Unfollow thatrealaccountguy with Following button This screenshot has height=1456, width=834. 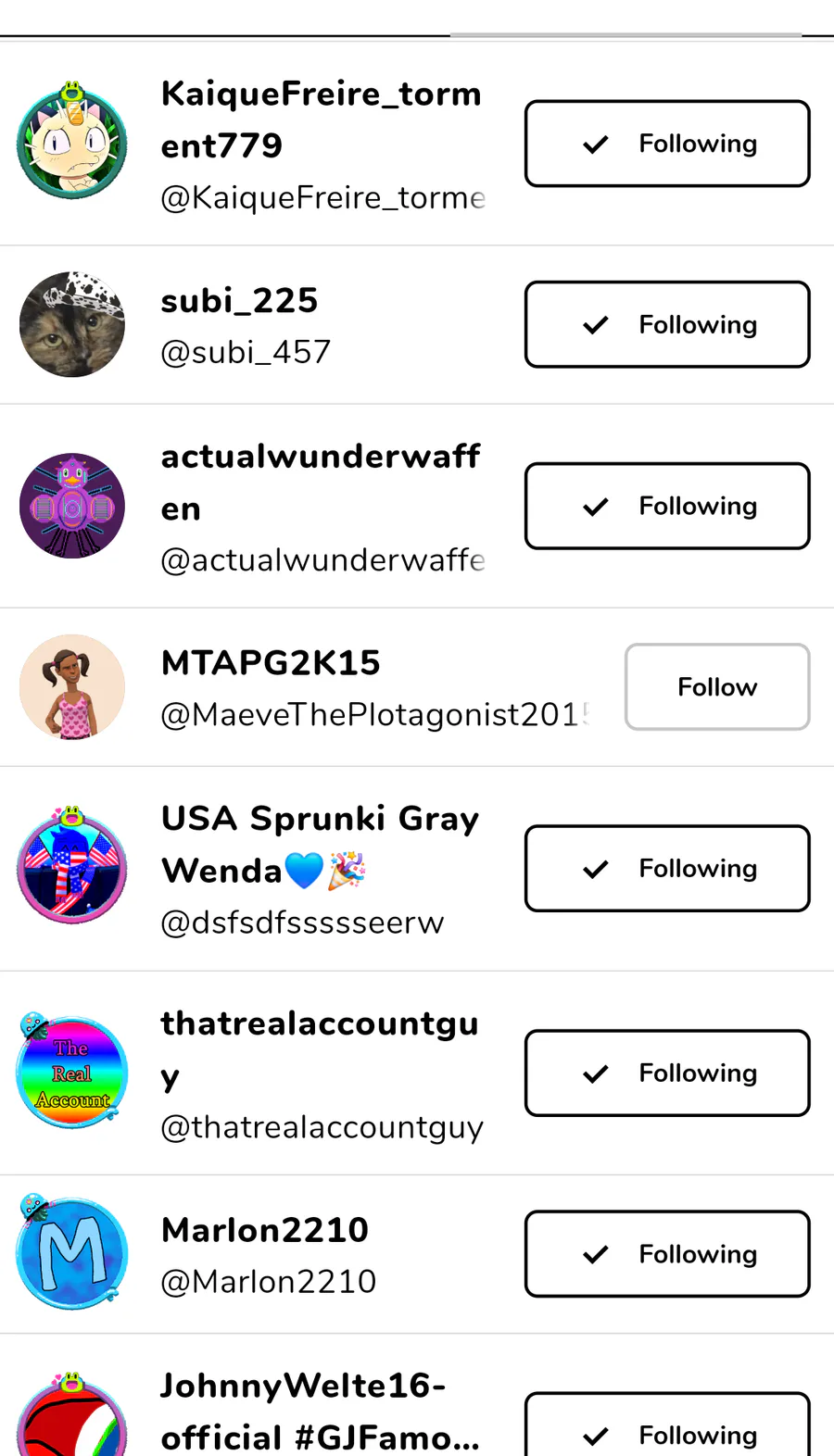point(667,1073)
